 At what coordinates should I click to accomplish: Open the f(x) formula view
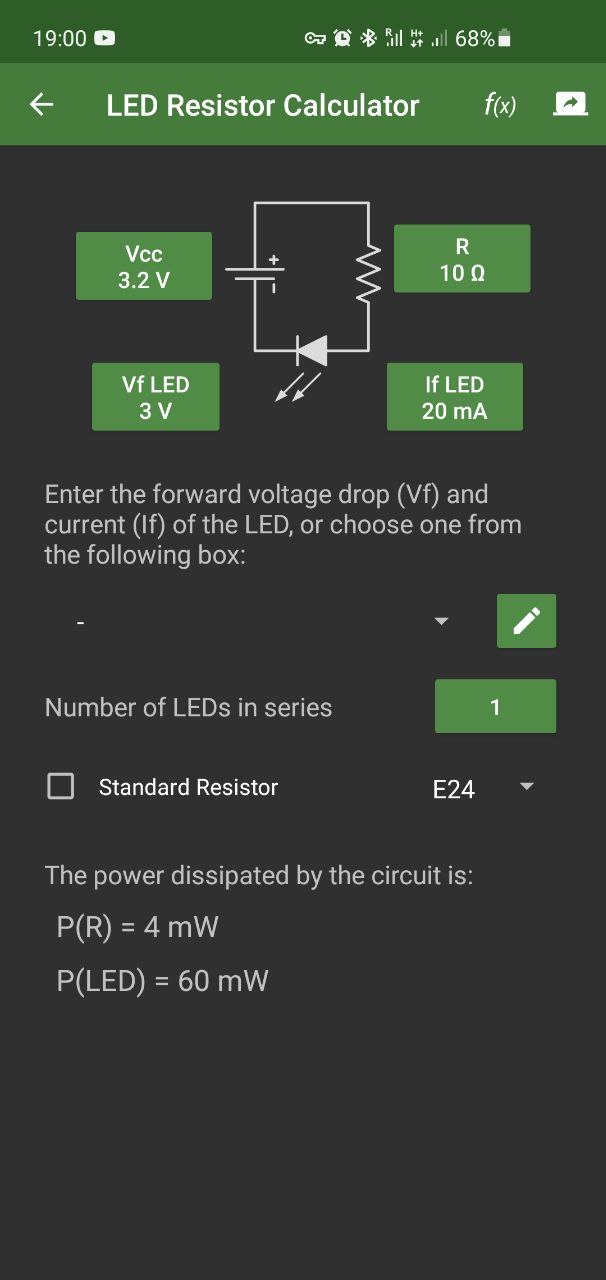[500, 105]
